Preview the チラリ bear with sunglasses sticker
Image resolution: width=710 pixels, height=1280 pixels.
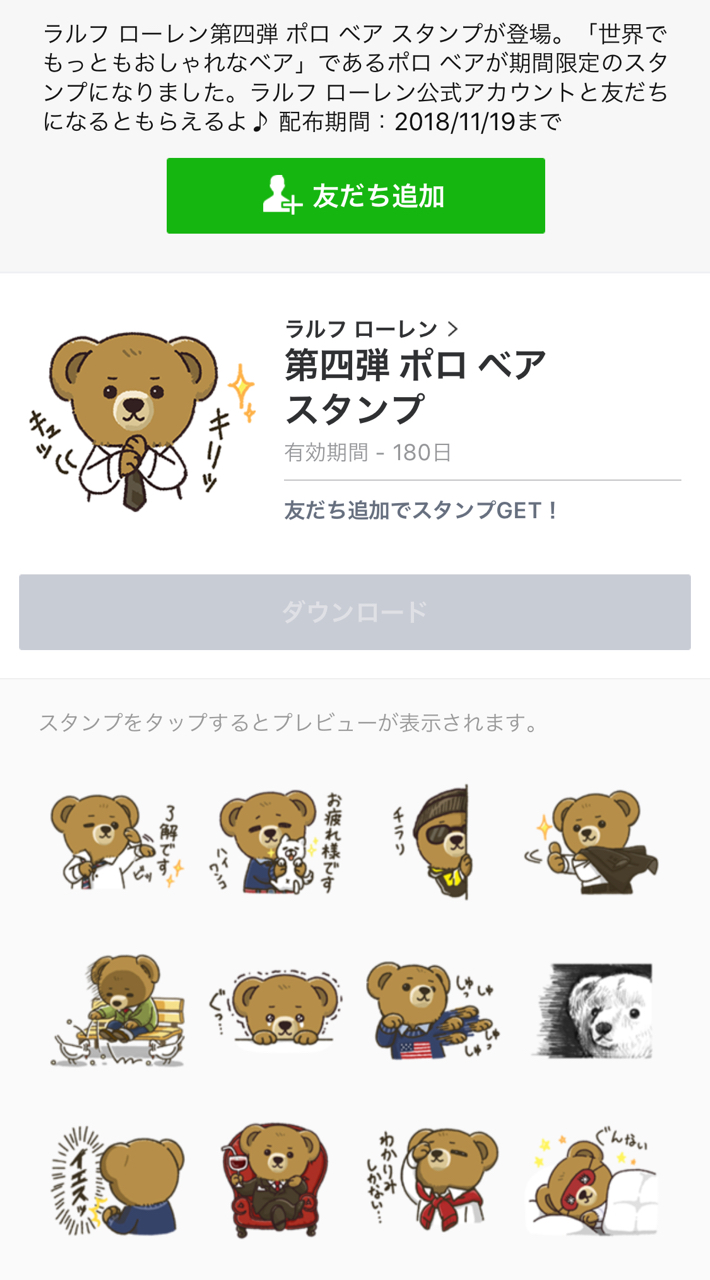point(433,838)
